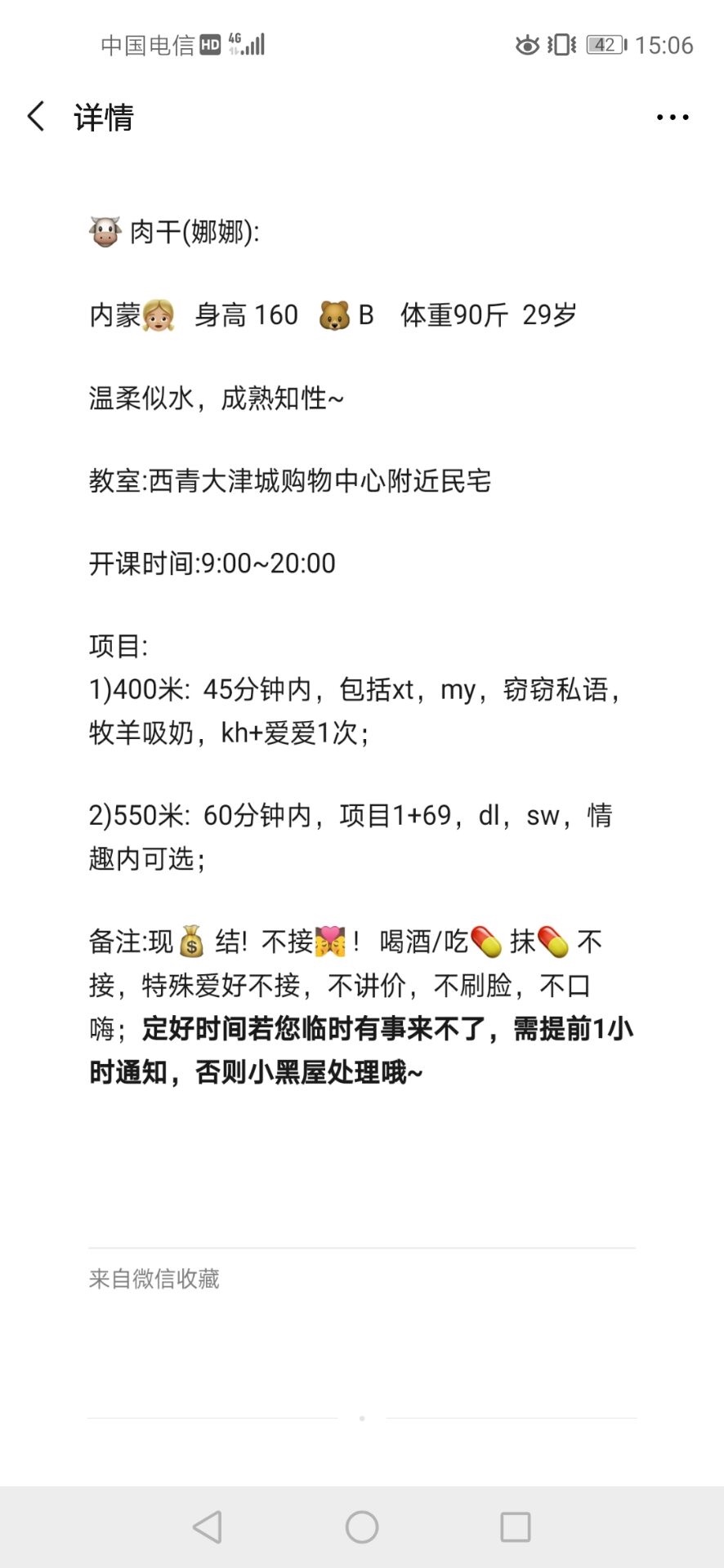The height and width of the screenshot is (1568, 724).
Task: Tap the eye-protection mode status icon
Action: pos(527,45)
